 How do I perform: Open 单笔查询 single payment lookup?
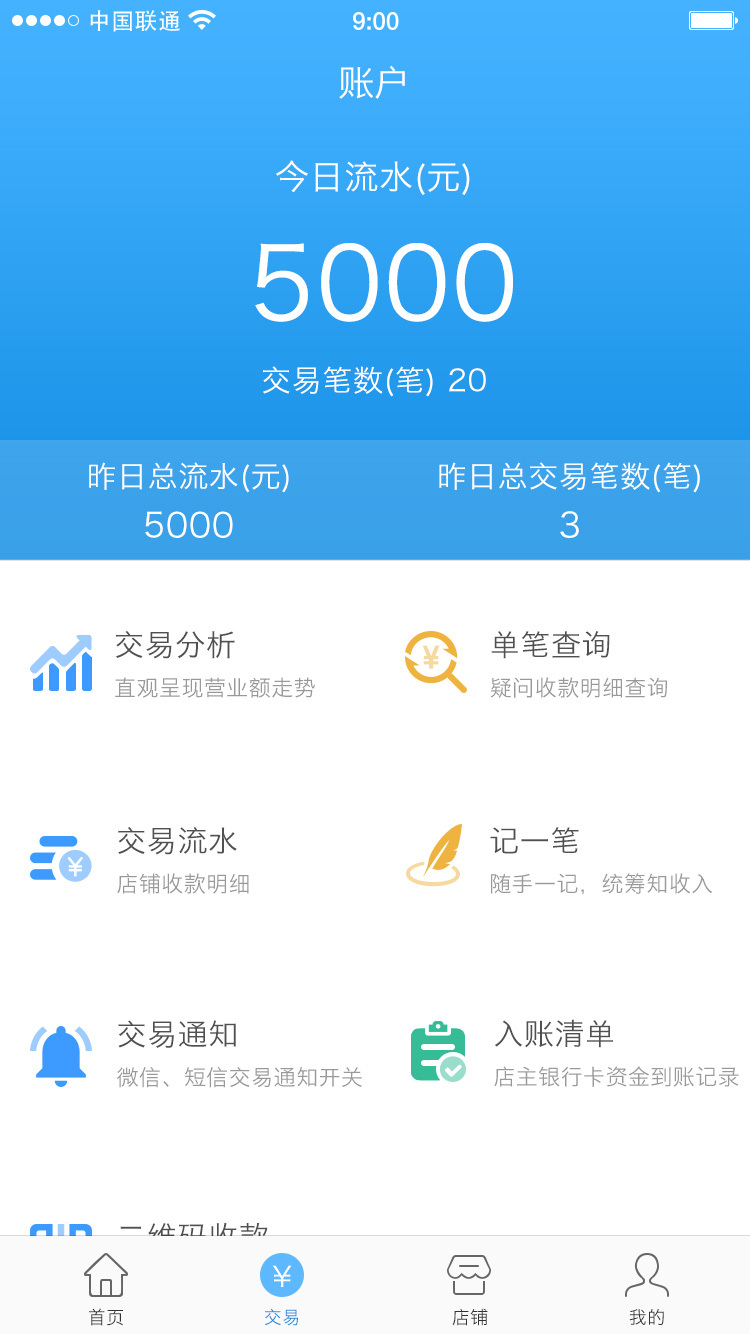pos(562,664)
